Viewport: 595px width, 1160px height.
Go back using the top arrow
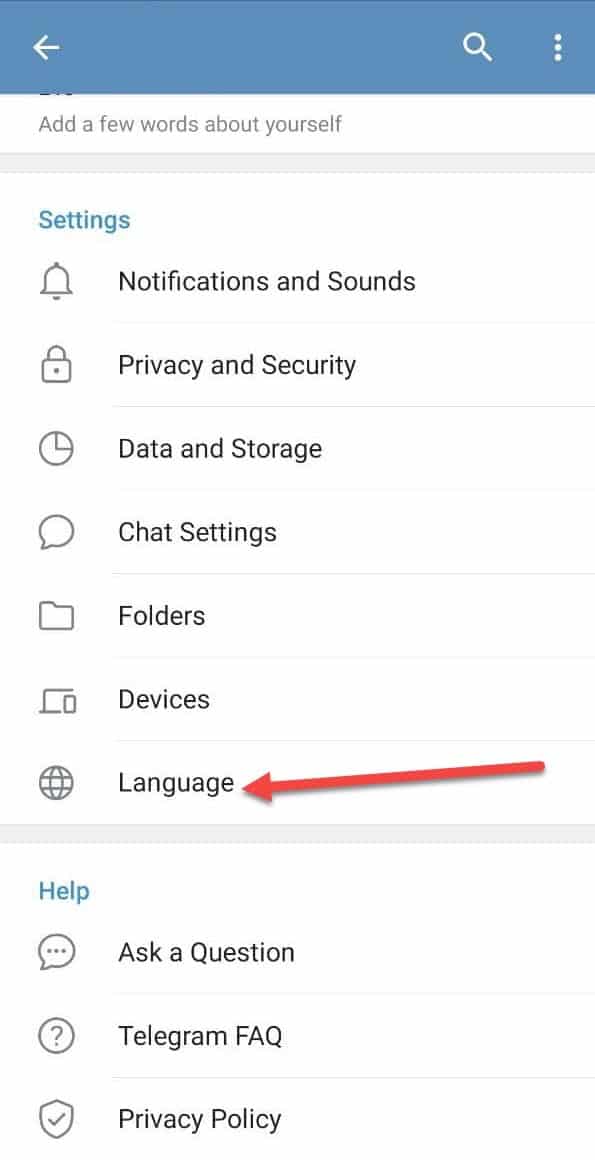46,48
